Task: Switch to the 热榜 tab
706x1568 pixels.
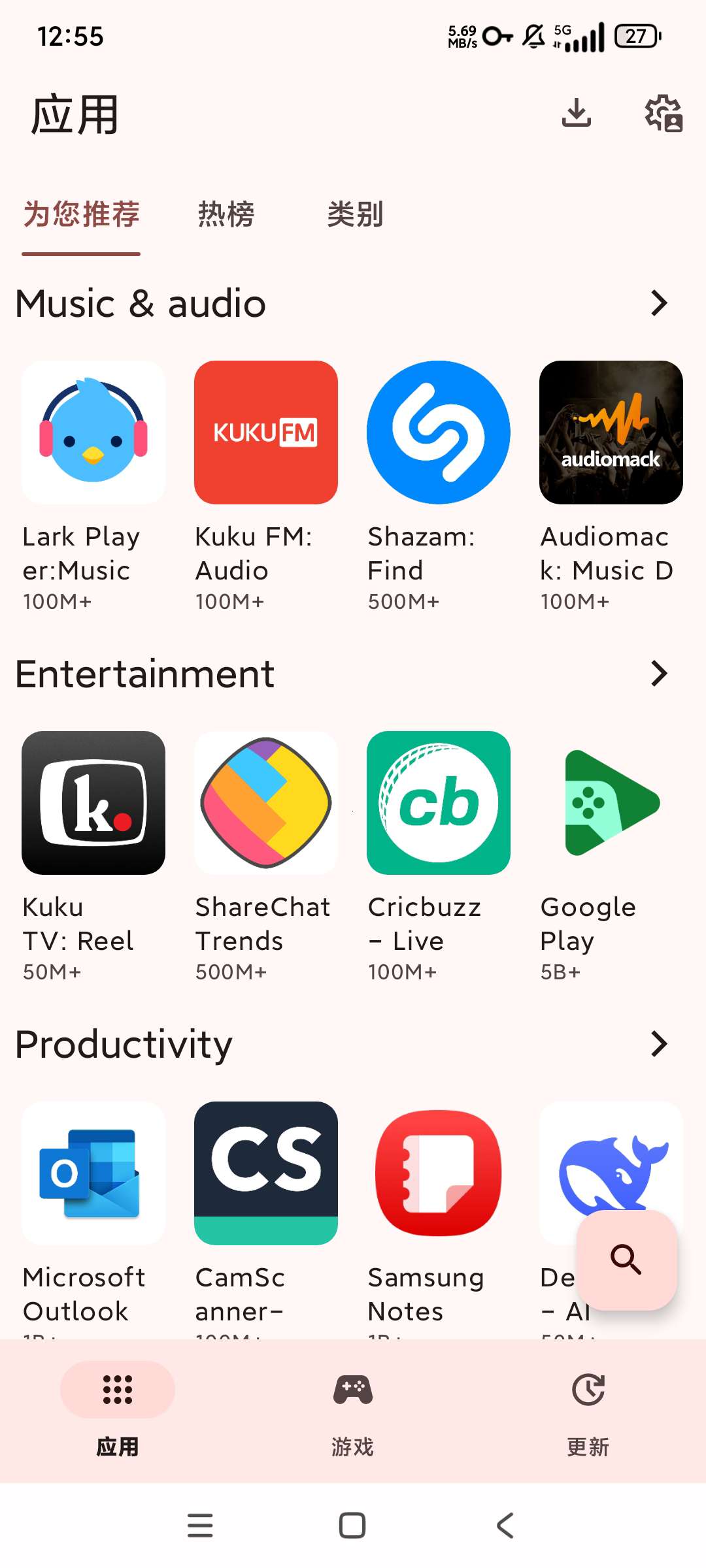Action: [226, 214]
